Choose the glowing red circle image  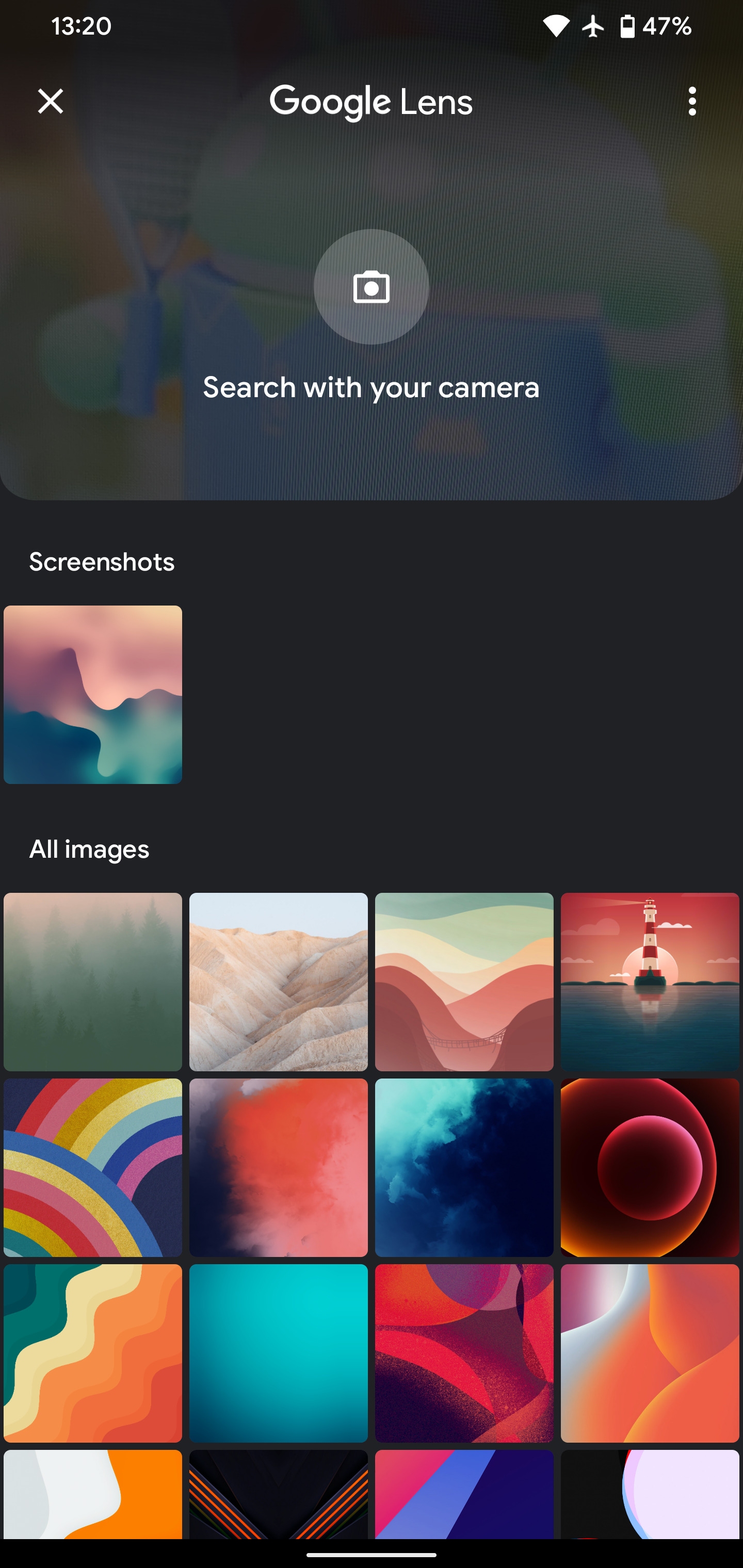[650, 1167]
